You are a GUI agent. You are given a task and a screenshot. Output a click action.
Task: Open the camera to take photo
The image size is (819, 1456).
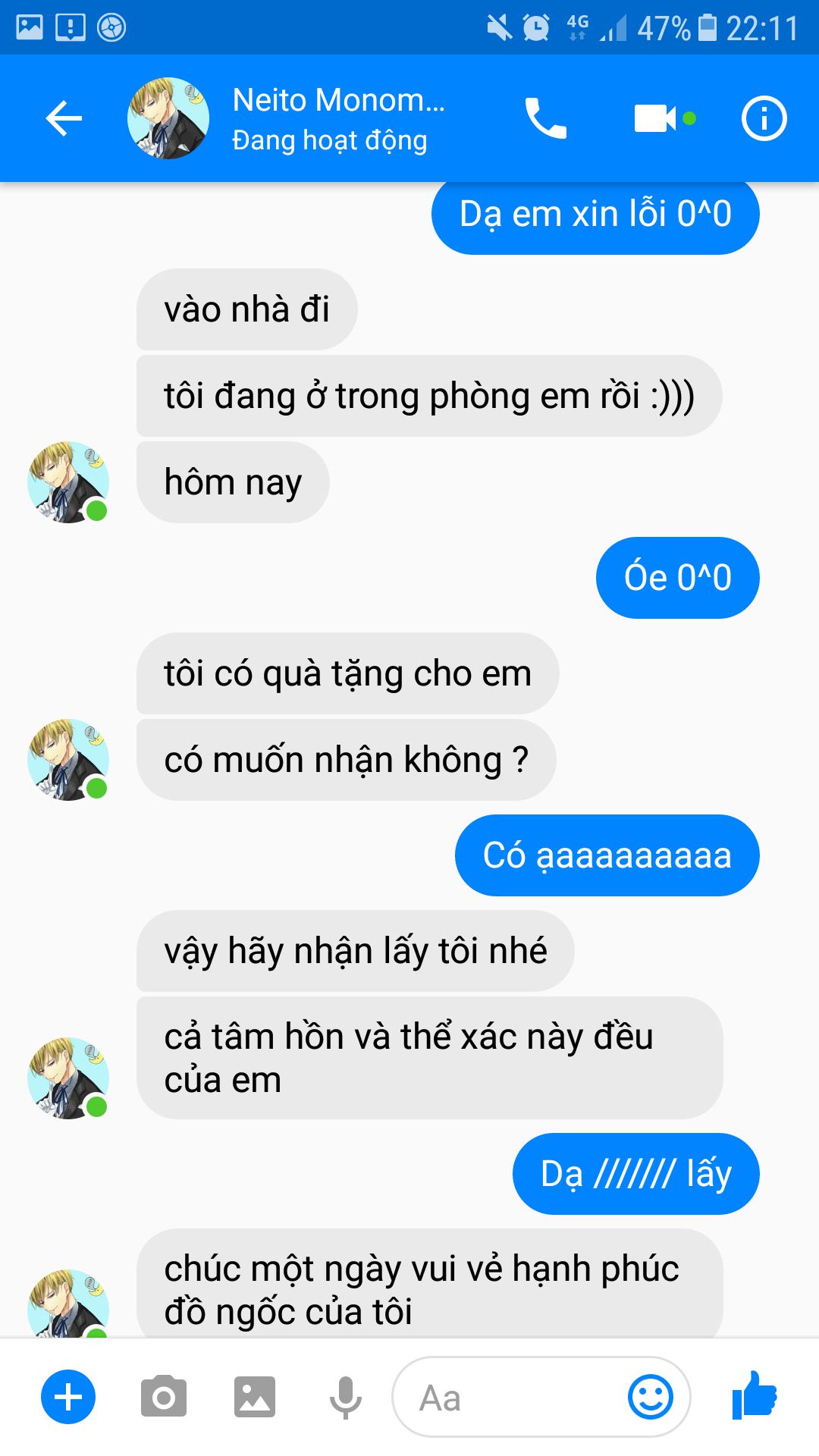point(163,1397)
